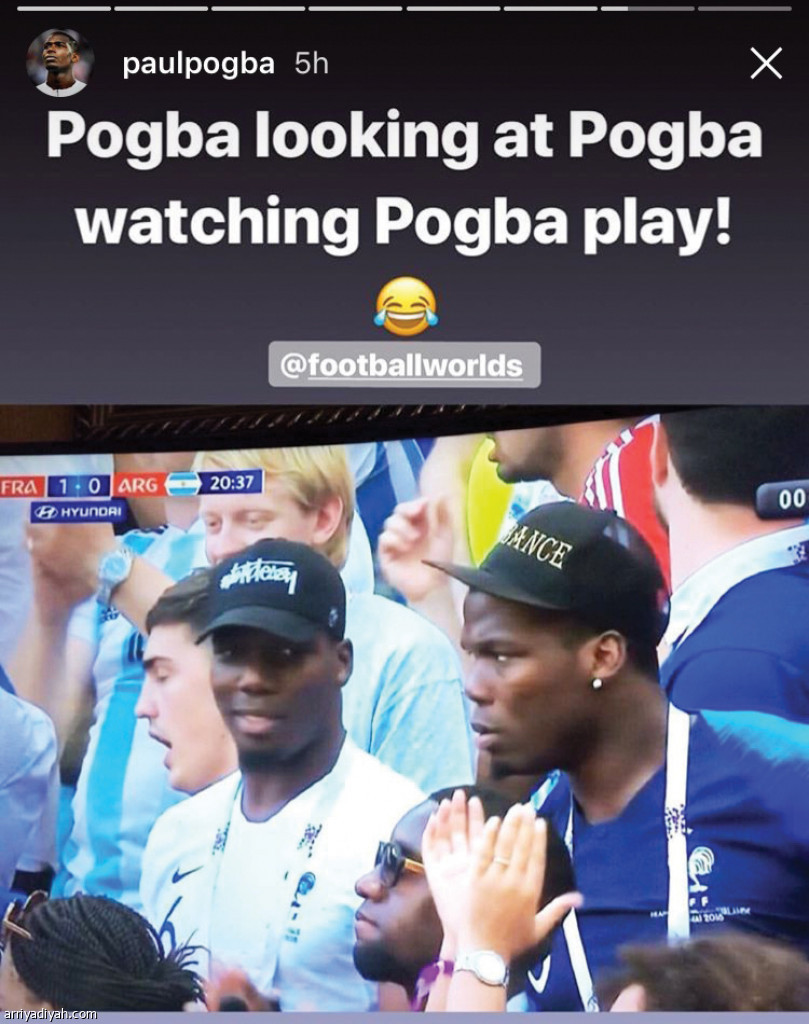
Task: Close the story with the X button
Action: coord(766,63)
